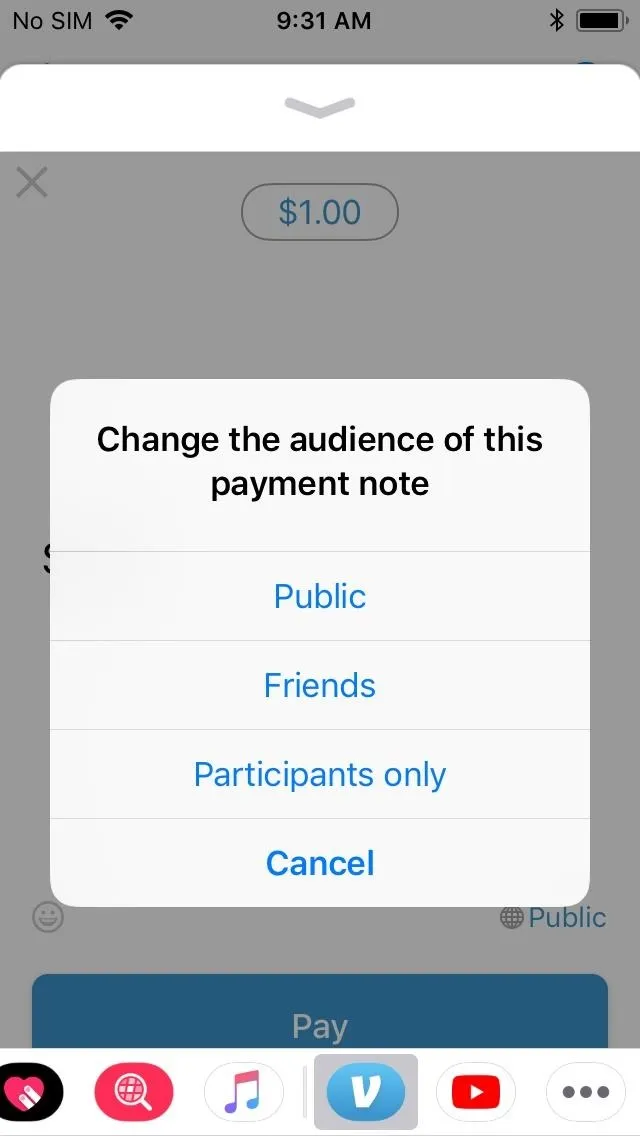Cancel the audience dialog
This screenshot has height=1136, width=640.
coord(320,863)
